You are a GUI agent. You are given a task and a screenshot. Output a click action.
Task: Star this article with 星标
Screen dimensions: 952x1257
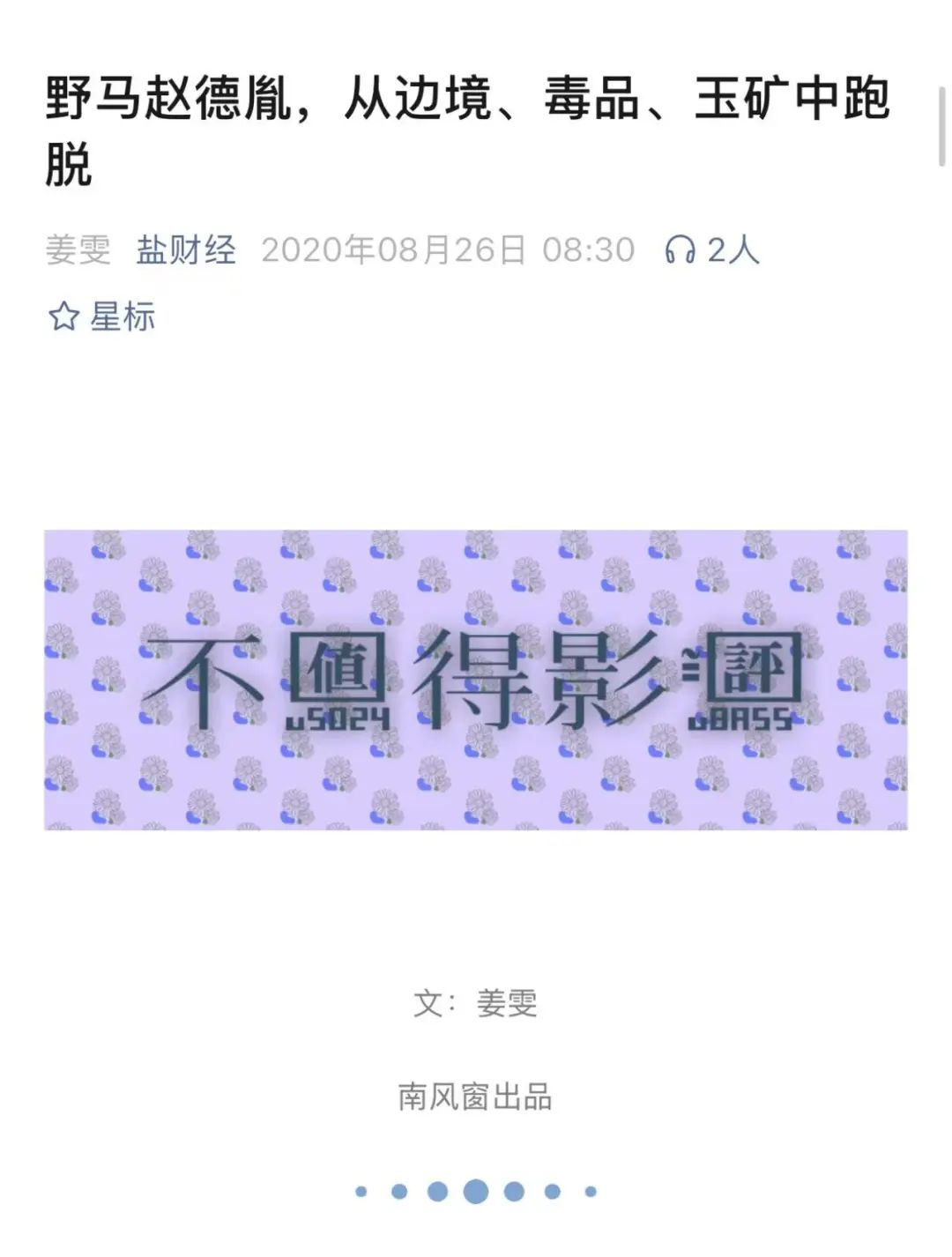click(x=101, y=316)
